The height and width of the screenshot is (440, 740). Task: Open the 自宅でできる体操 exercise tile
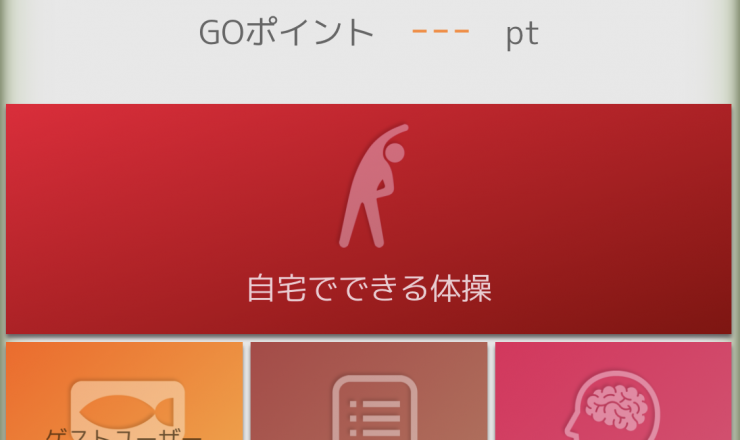coord(369,220)
